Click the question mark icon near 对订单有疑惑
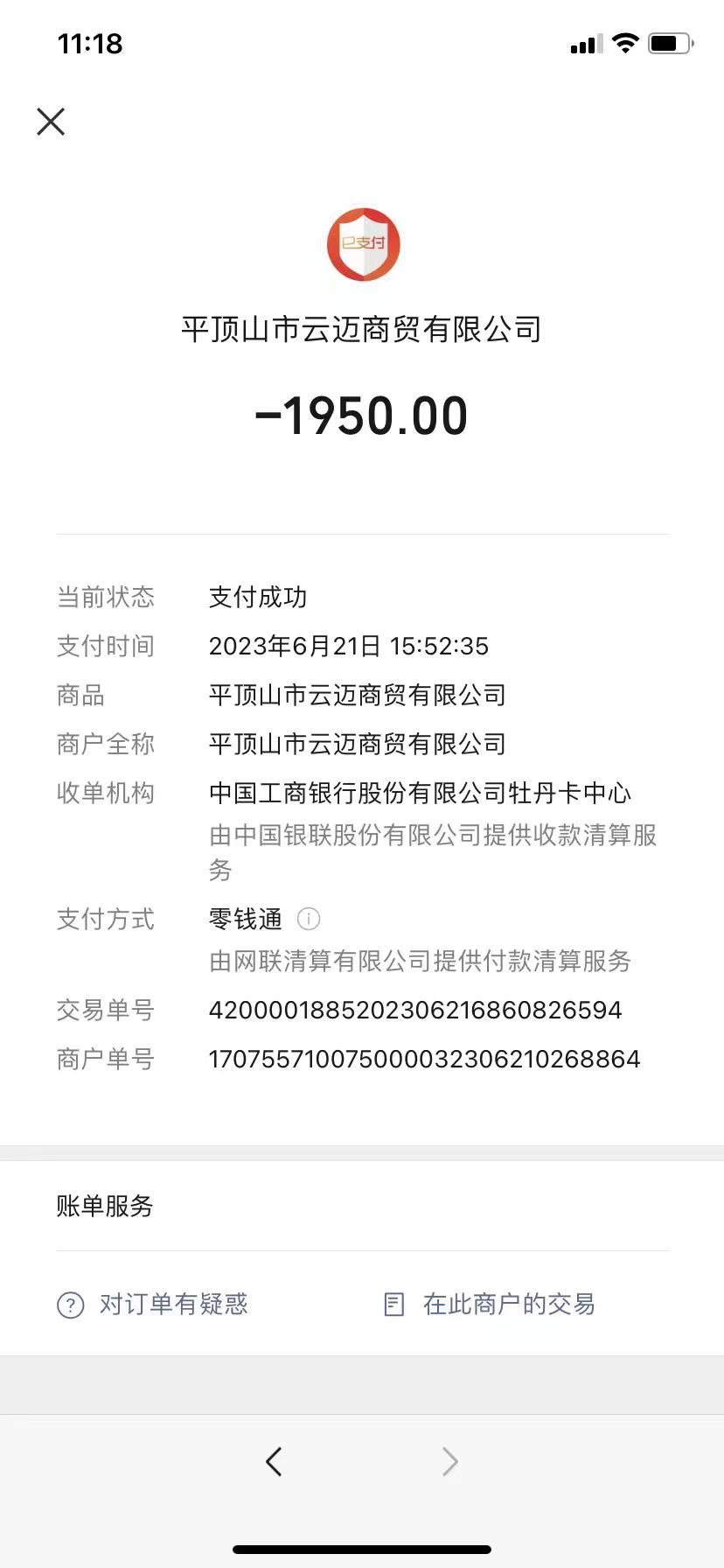This screenshot has height=1568, width=724. tap(70, 1305)
